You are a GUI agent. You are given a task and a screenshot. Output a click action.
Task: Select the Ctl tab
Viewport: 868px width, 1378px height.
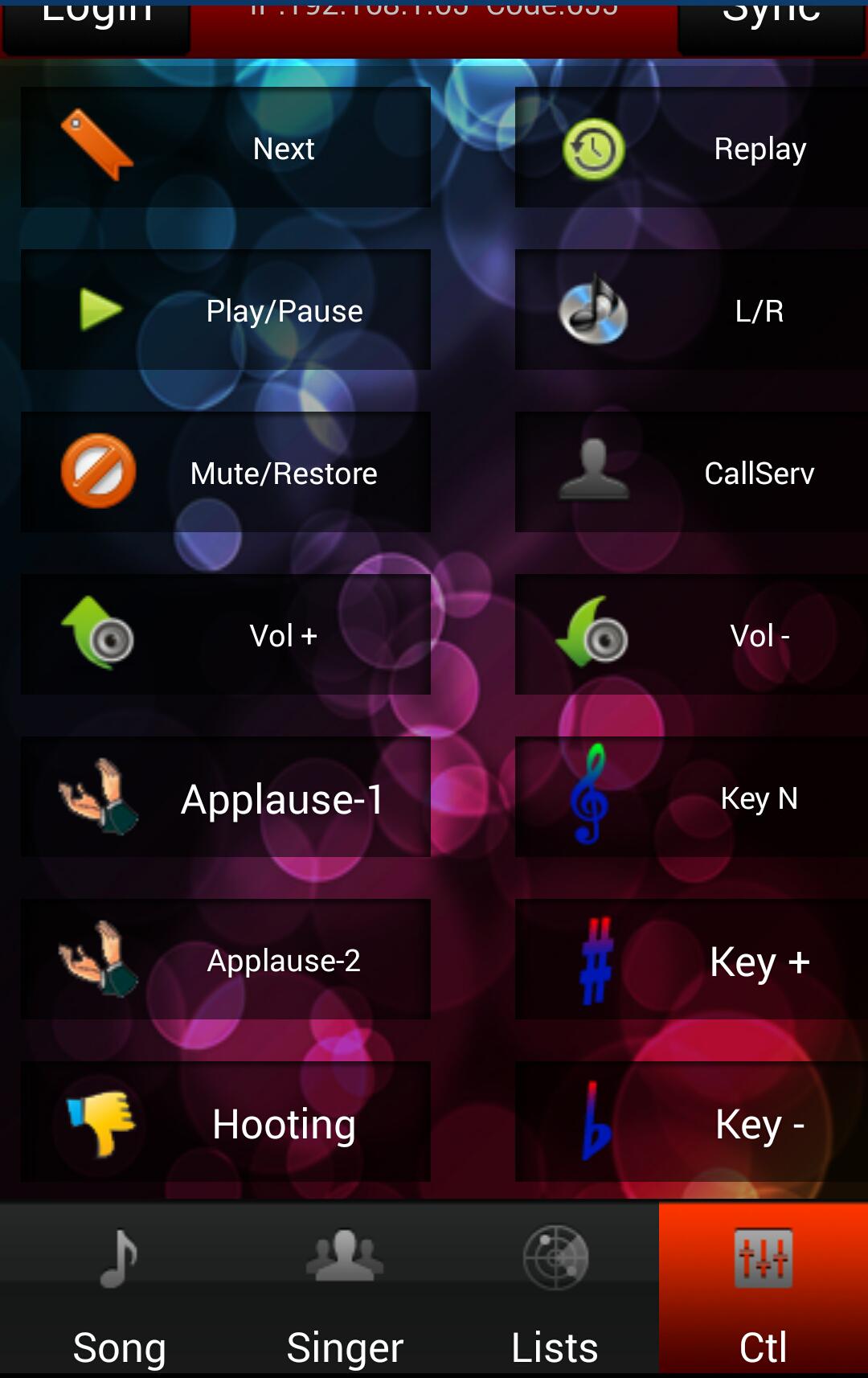tap(763, 1290)
